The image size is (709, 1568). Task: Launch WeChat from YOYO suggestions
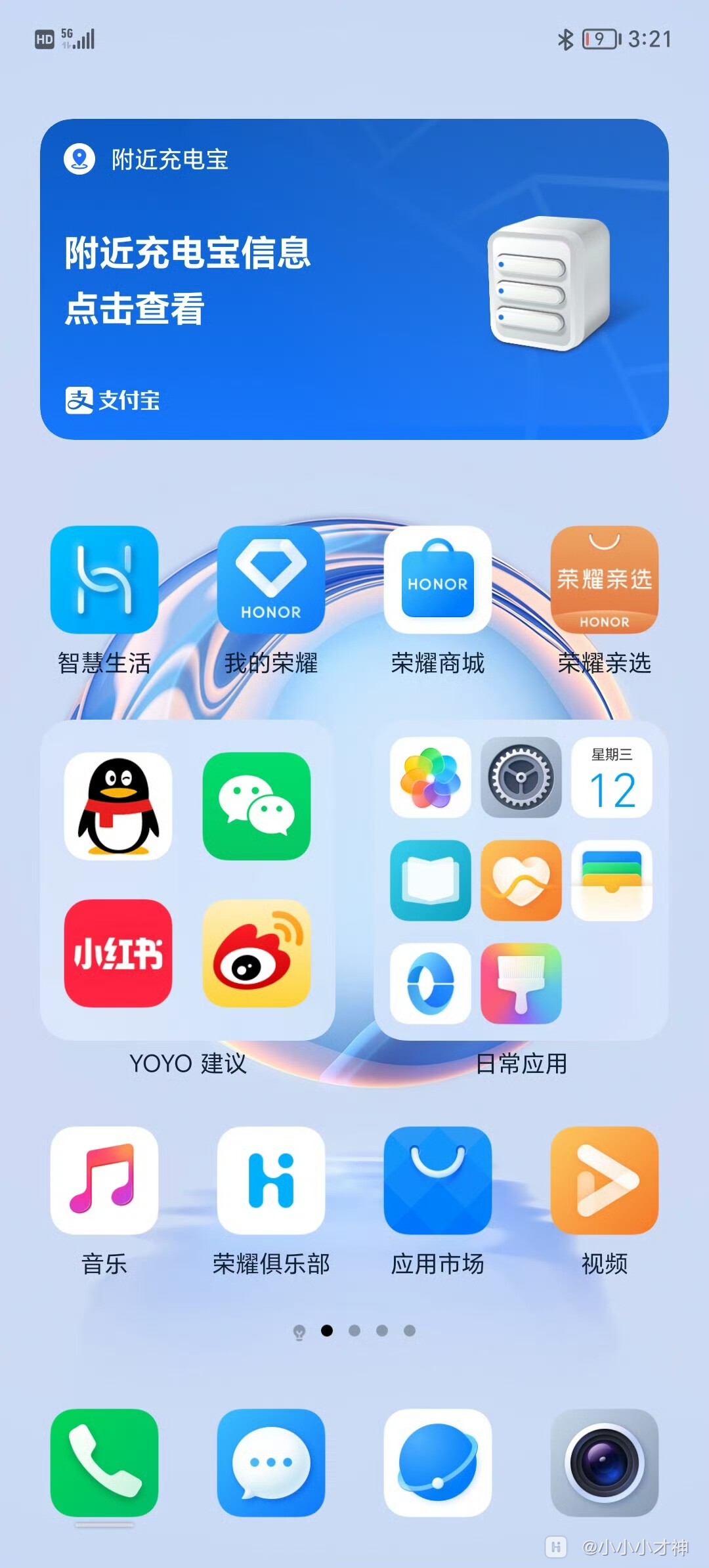[x=257, y=806]
